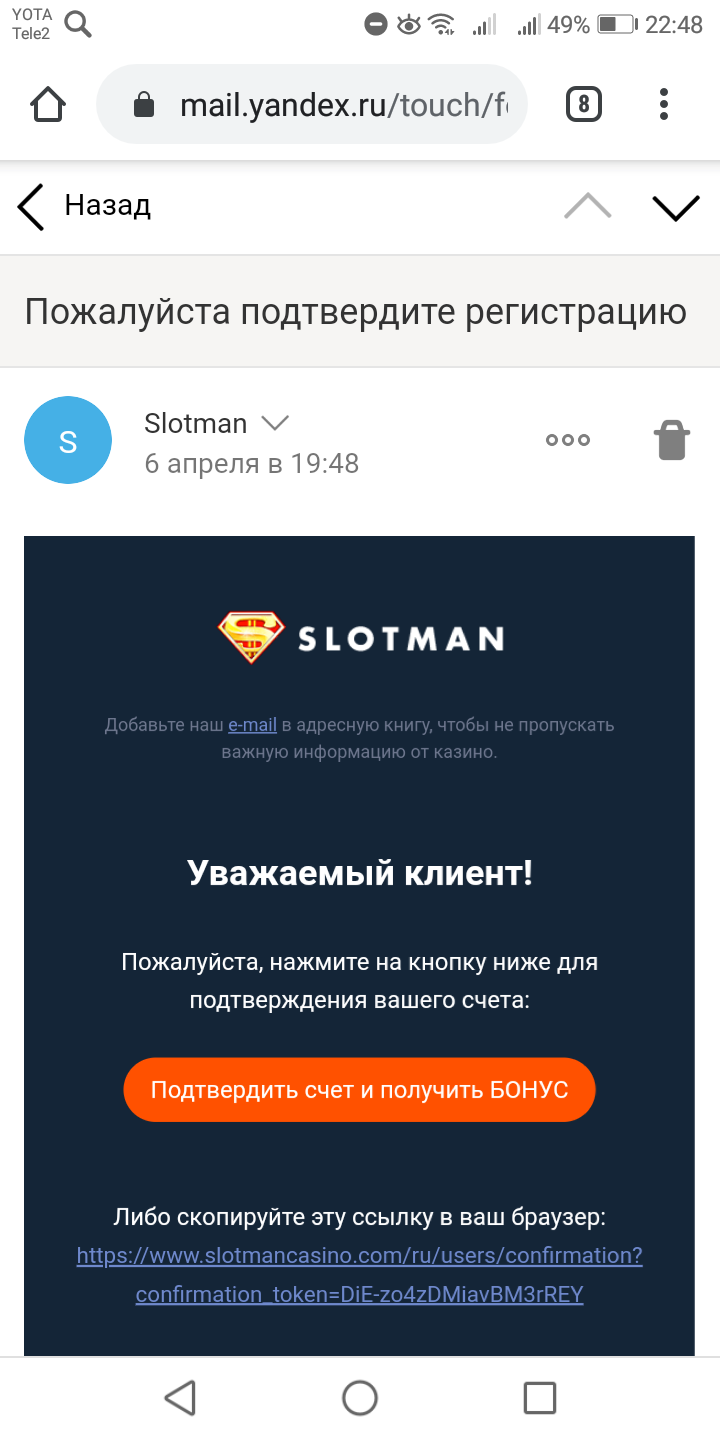The height and width of the screenshot is (1440, 720).
Task: Open the underlined e-mail link
Action: coord(252,725)
